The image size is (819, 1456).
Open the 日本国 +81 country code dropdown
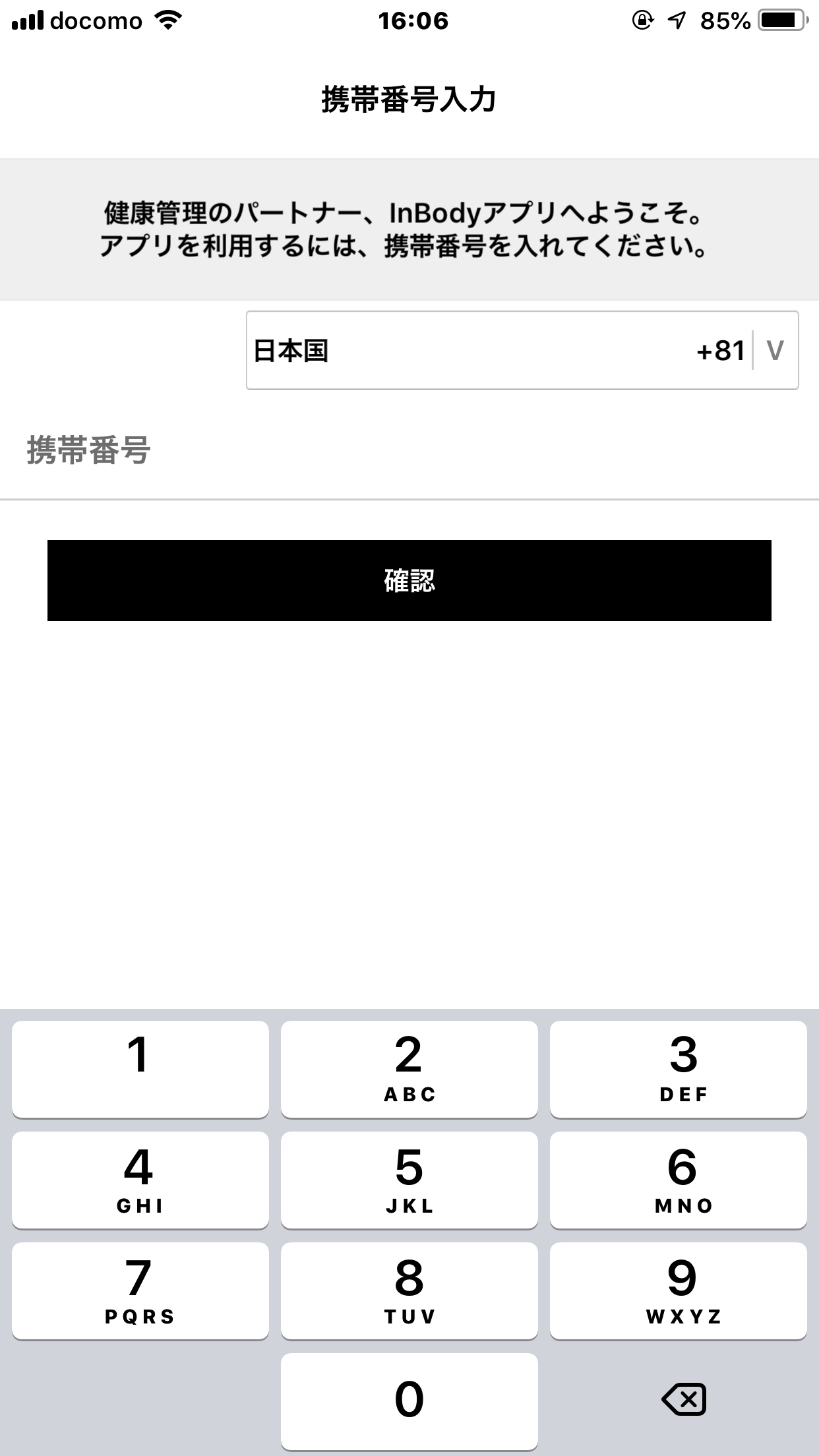click(522, 350)
